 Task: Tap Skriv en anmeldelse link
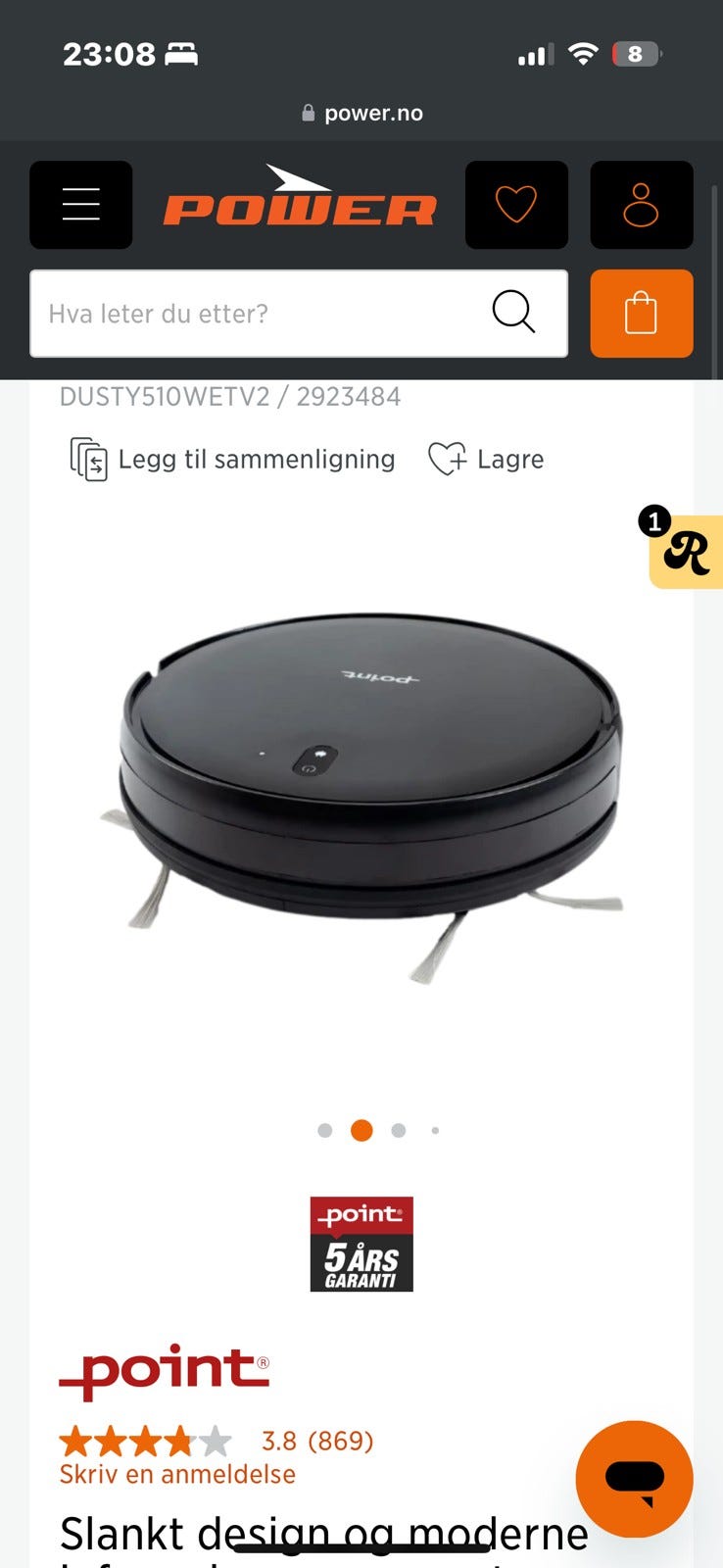177,1474
